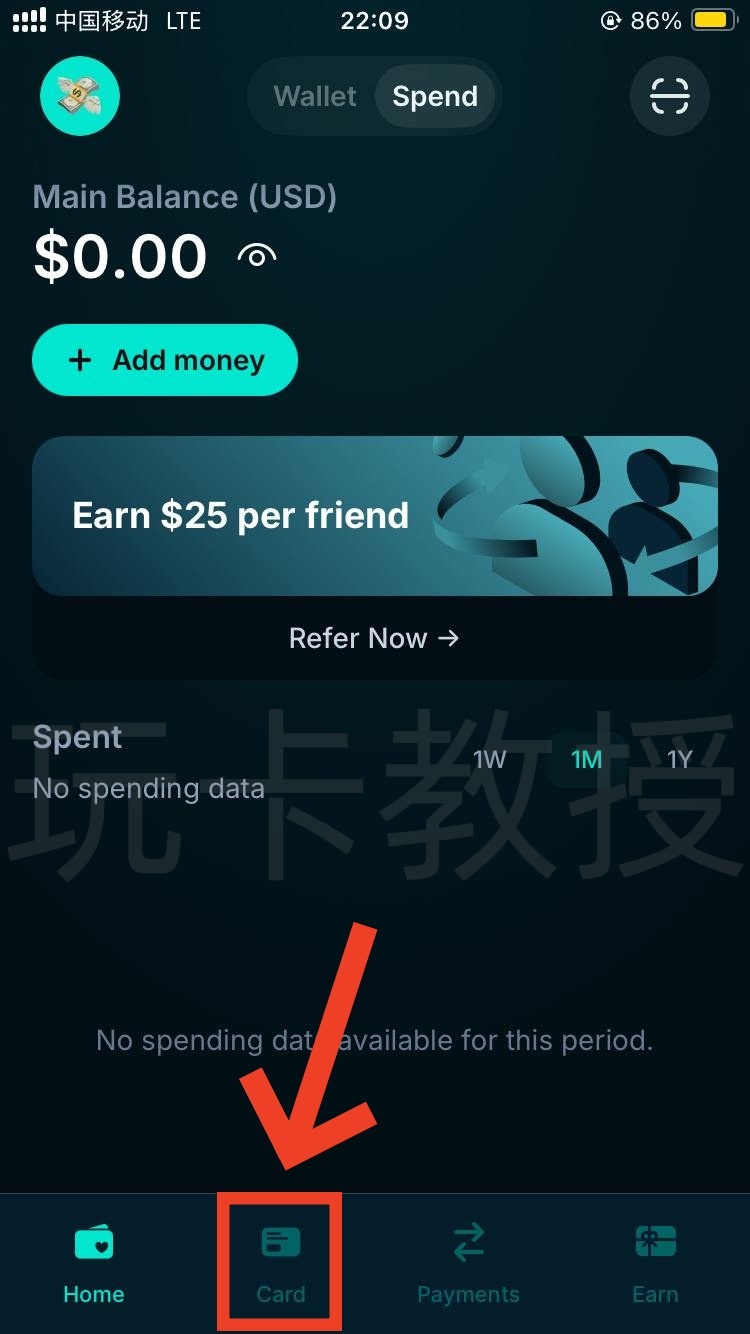The image size is (750, 1334).
Task: Show spending for 1W
Action: [490, 760]
